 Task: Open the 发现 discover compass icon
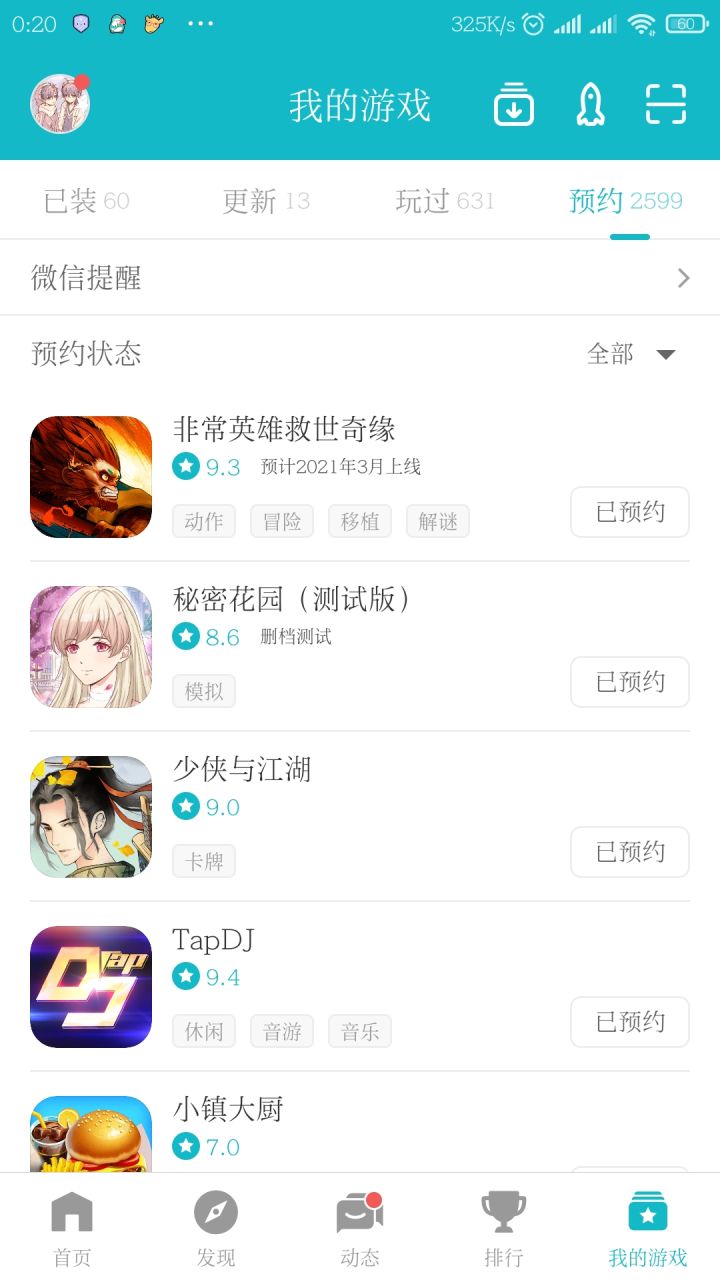(x=215, y=1212)
